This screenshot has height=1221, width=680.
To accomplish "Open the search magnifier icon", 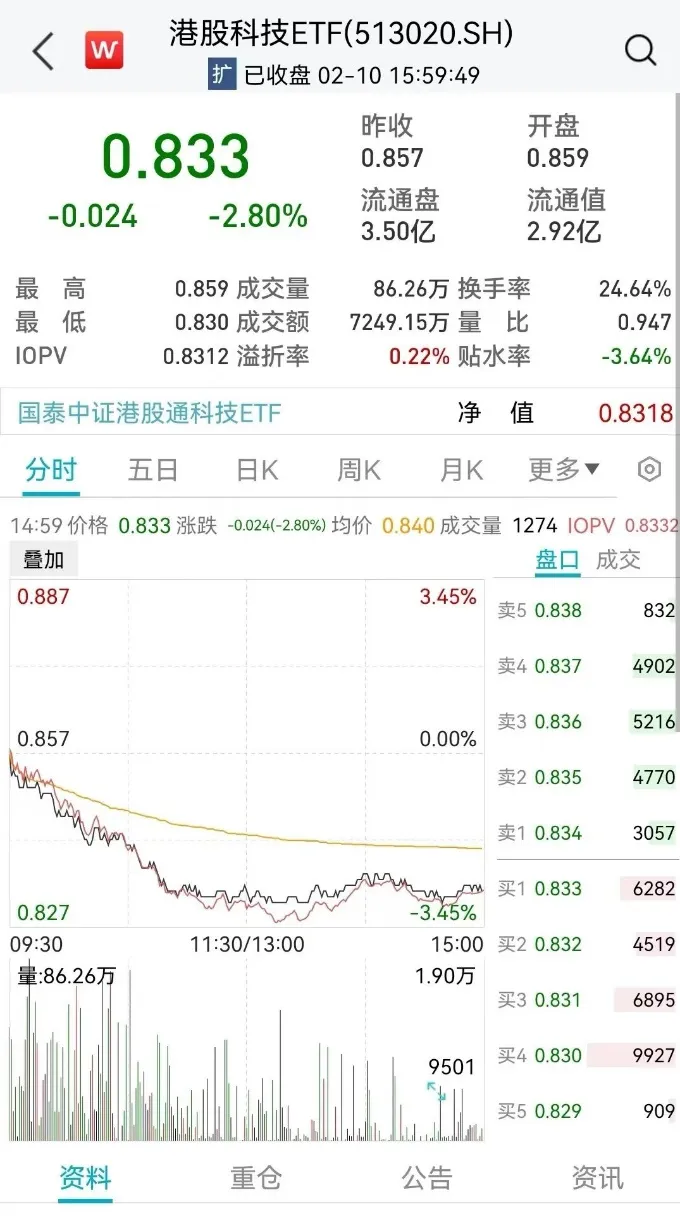I will (x=640, y=50).
